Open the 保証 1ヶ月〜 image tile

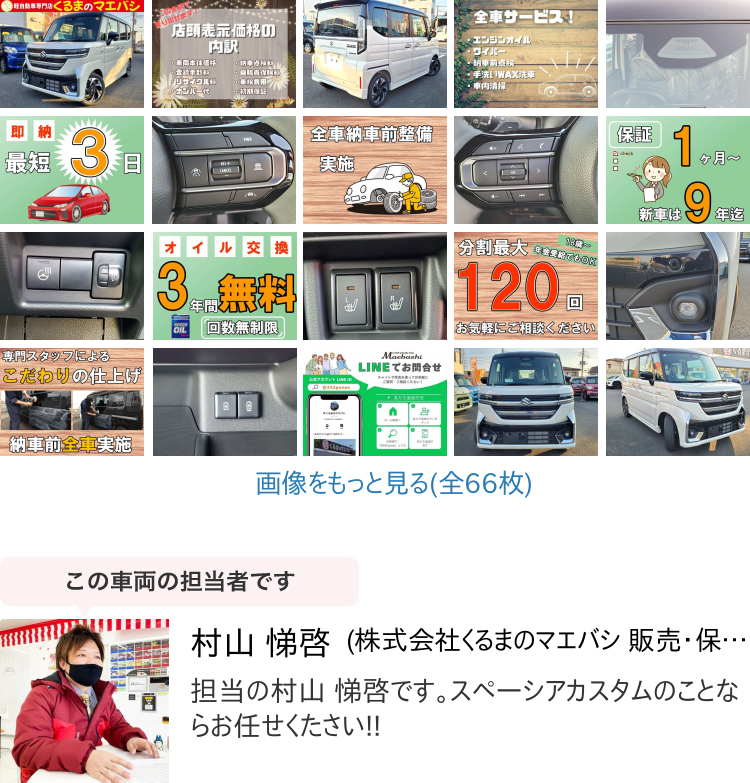click(x=677, y=170)
